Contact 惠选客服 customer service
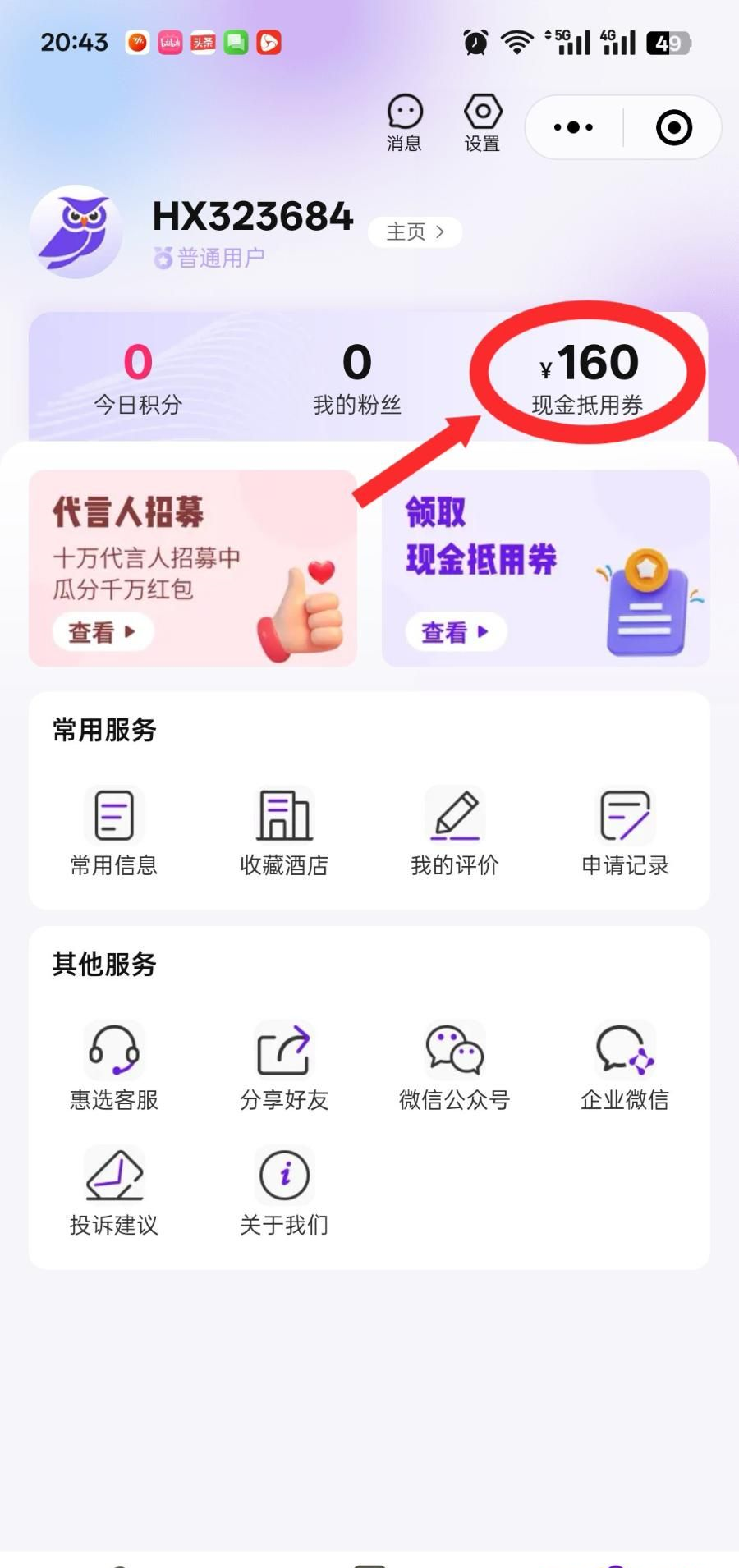The image size is (739, 1568). (114, 1066)
